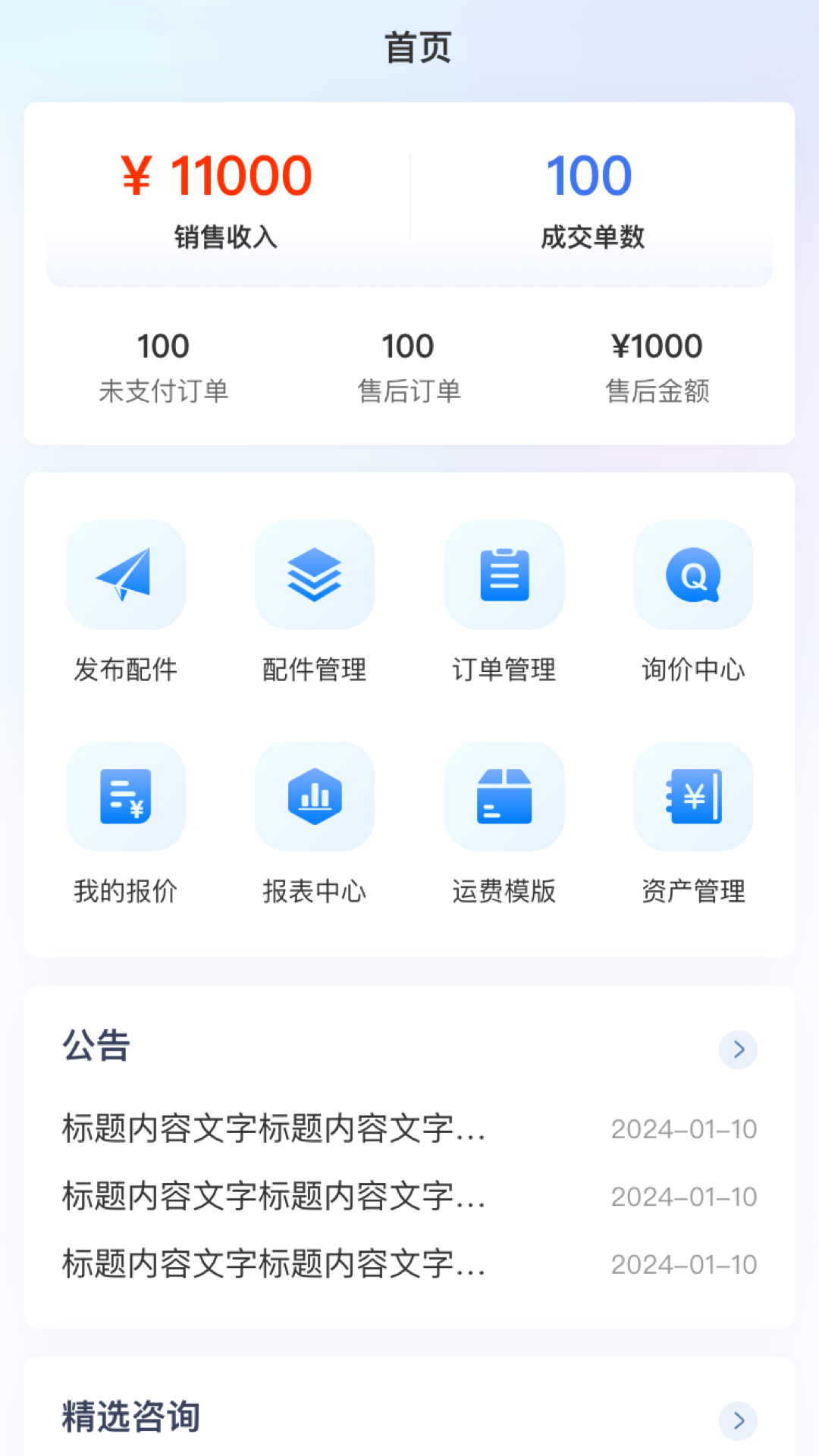This screenshot has height=1456, width=819.
Task: Open the 报表中心 chart hexagon icon
Action: (315, 796)
